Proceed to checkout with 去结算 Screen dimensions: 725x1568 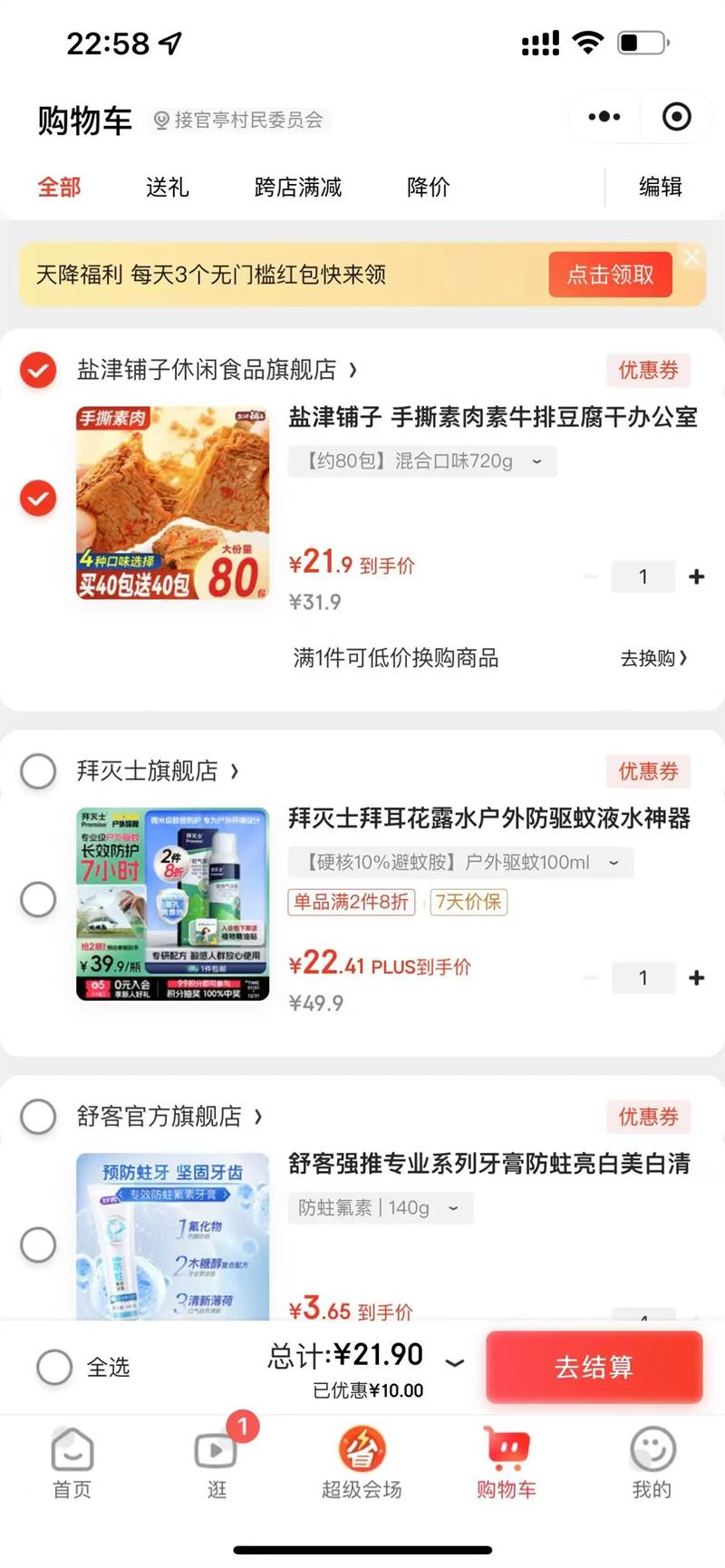click(594, 1367)
